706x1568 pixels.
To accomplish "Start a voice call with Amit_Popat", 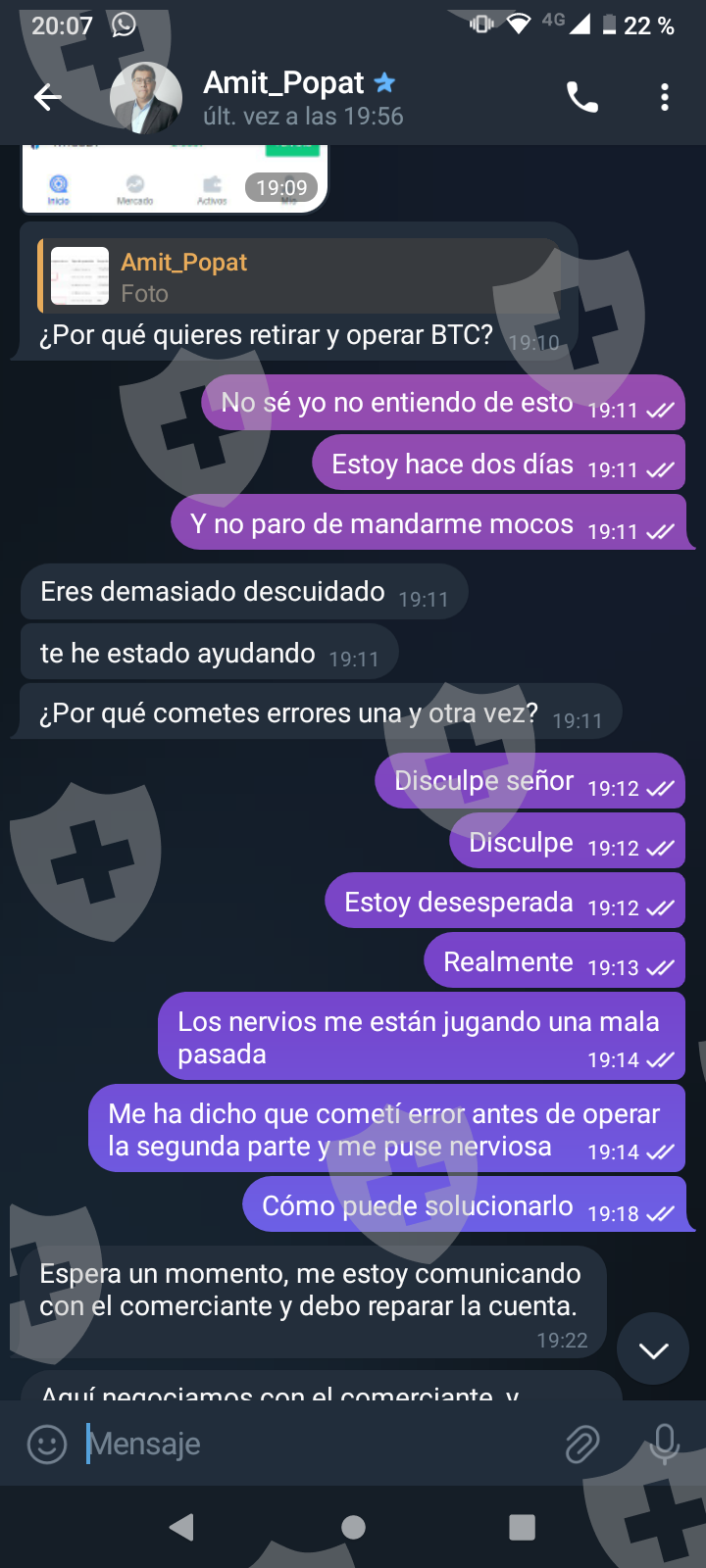I will point(582,97).
